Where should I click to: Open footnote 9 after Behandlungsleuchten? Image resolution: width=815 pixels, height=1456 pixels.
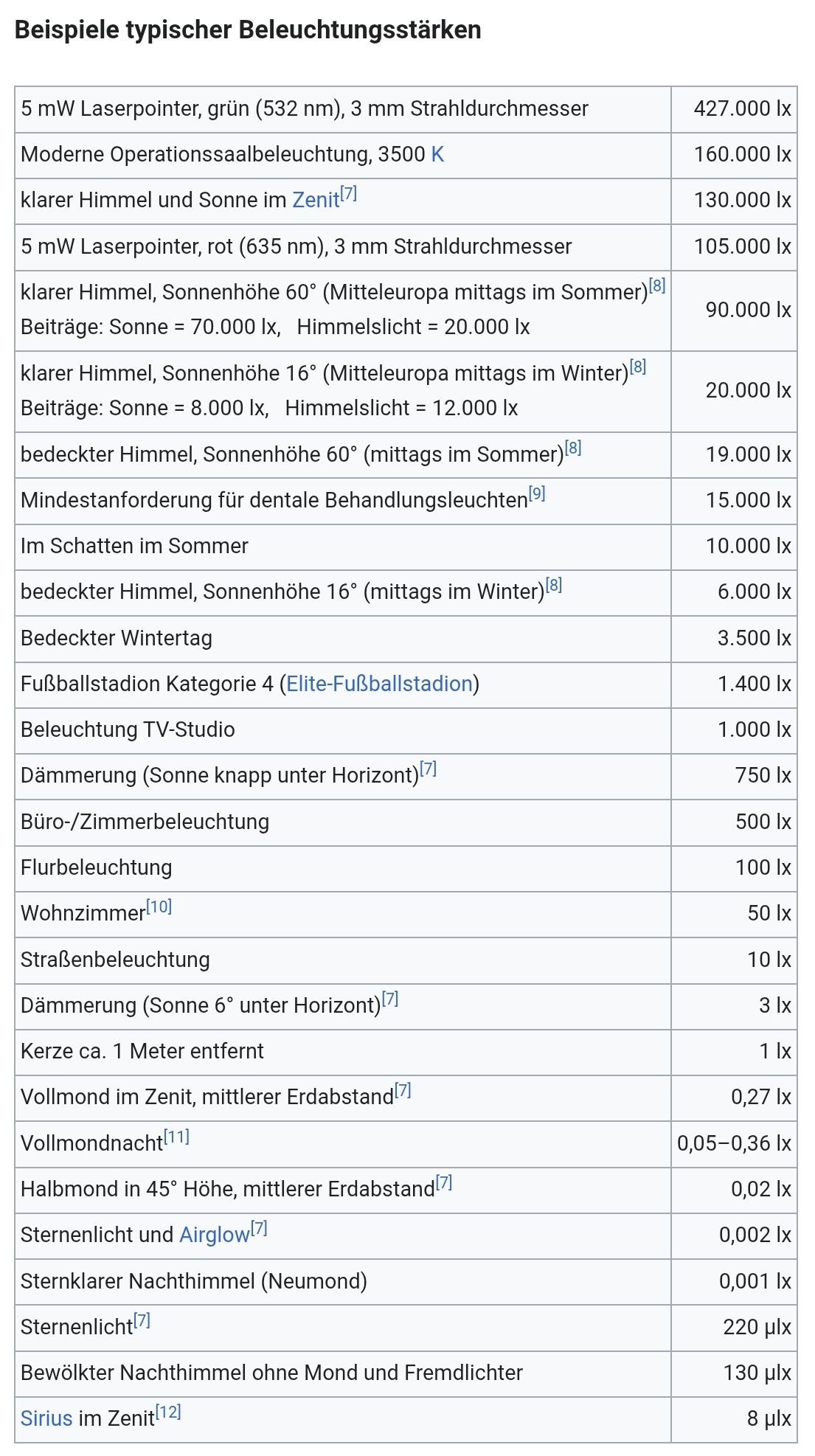pos(537,494)
